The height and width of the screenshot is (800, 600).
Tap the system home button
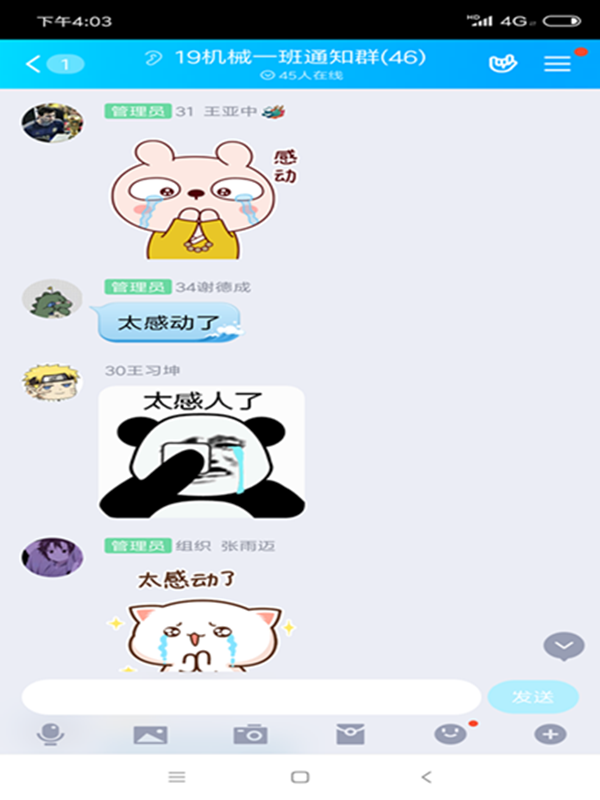(x=300, y=777)
